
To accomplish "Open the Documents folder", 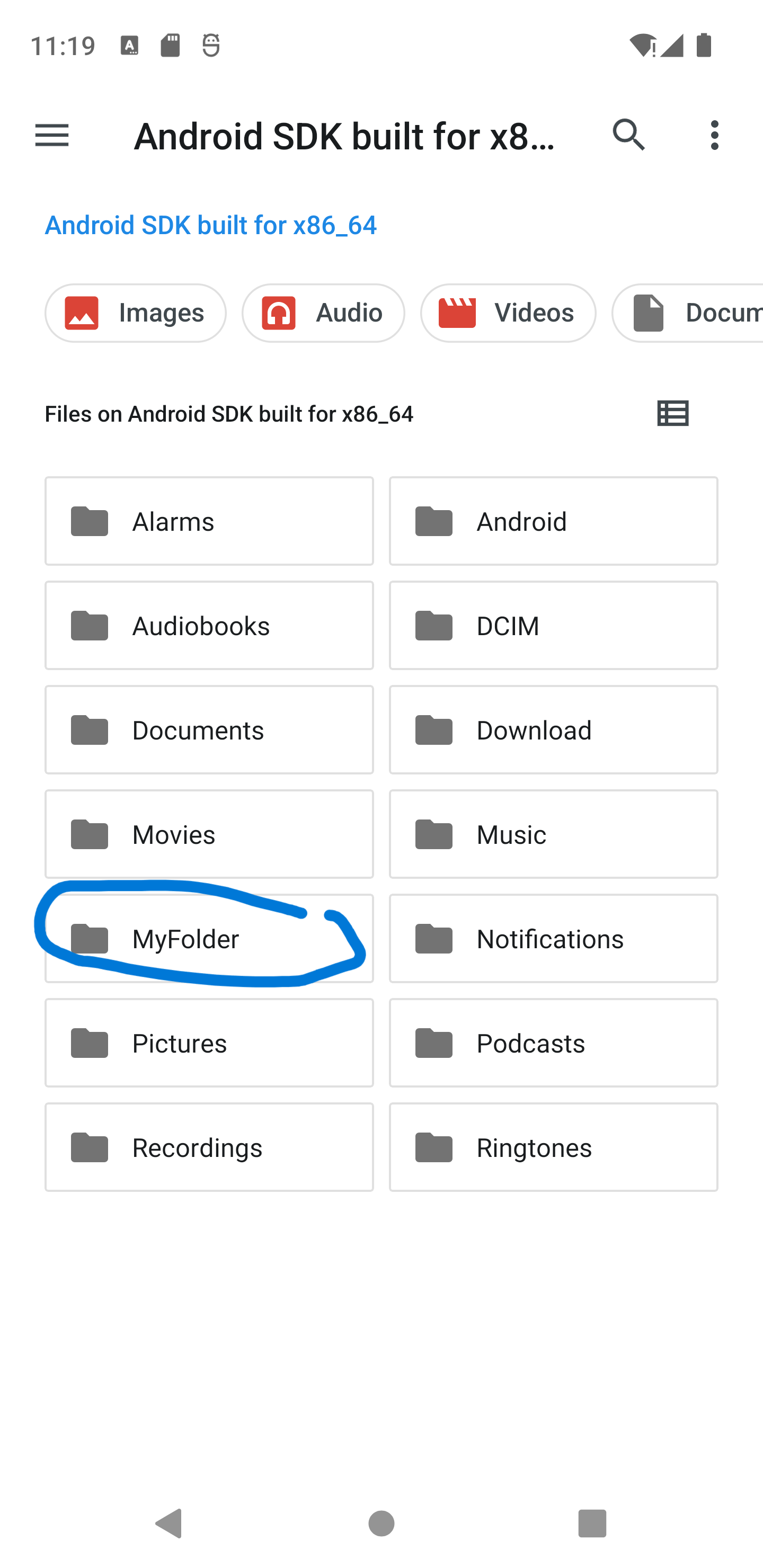I will 209,730.
